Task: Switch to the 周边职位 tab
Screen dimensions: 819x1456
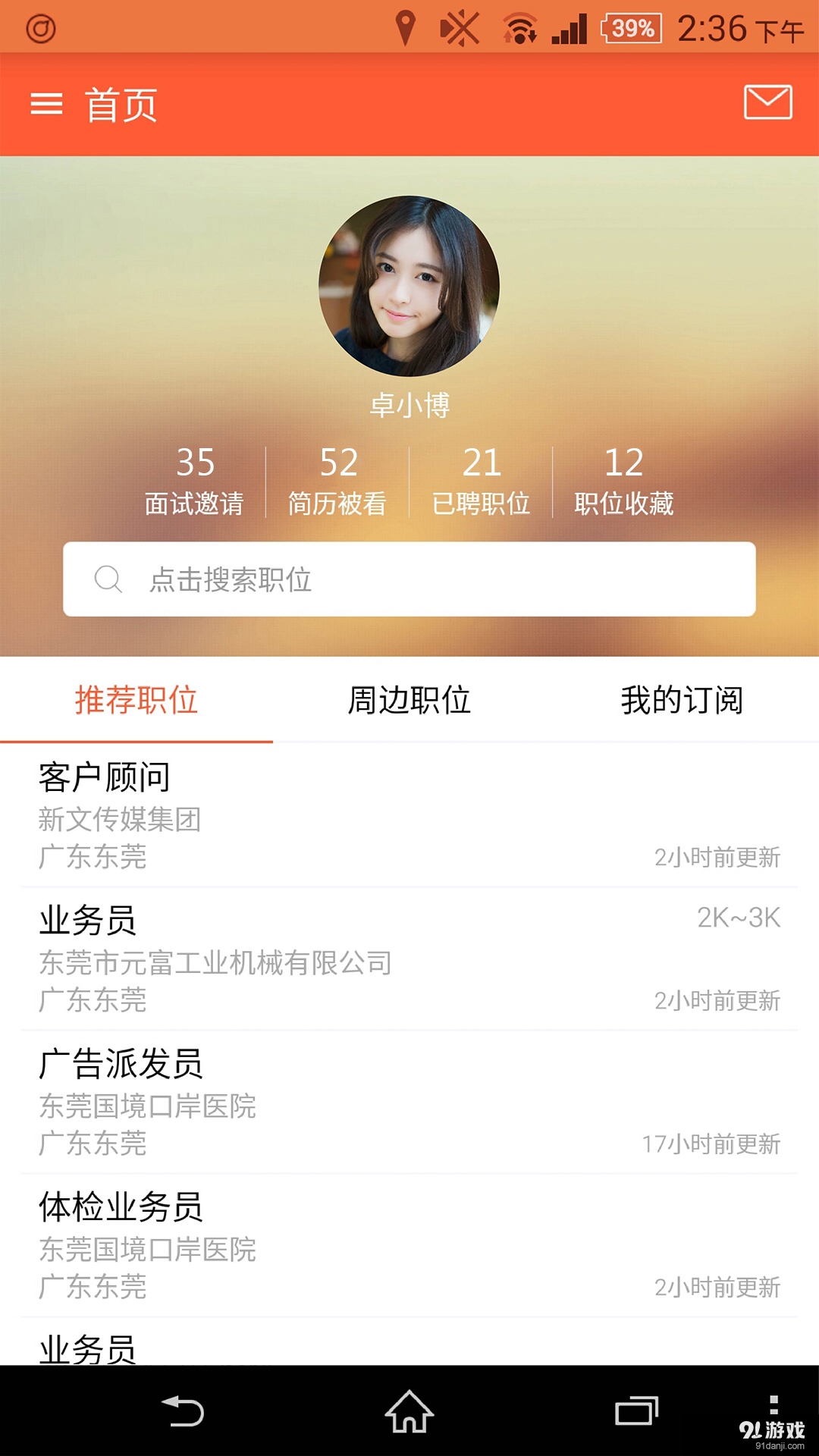Action: pos(409,701)
